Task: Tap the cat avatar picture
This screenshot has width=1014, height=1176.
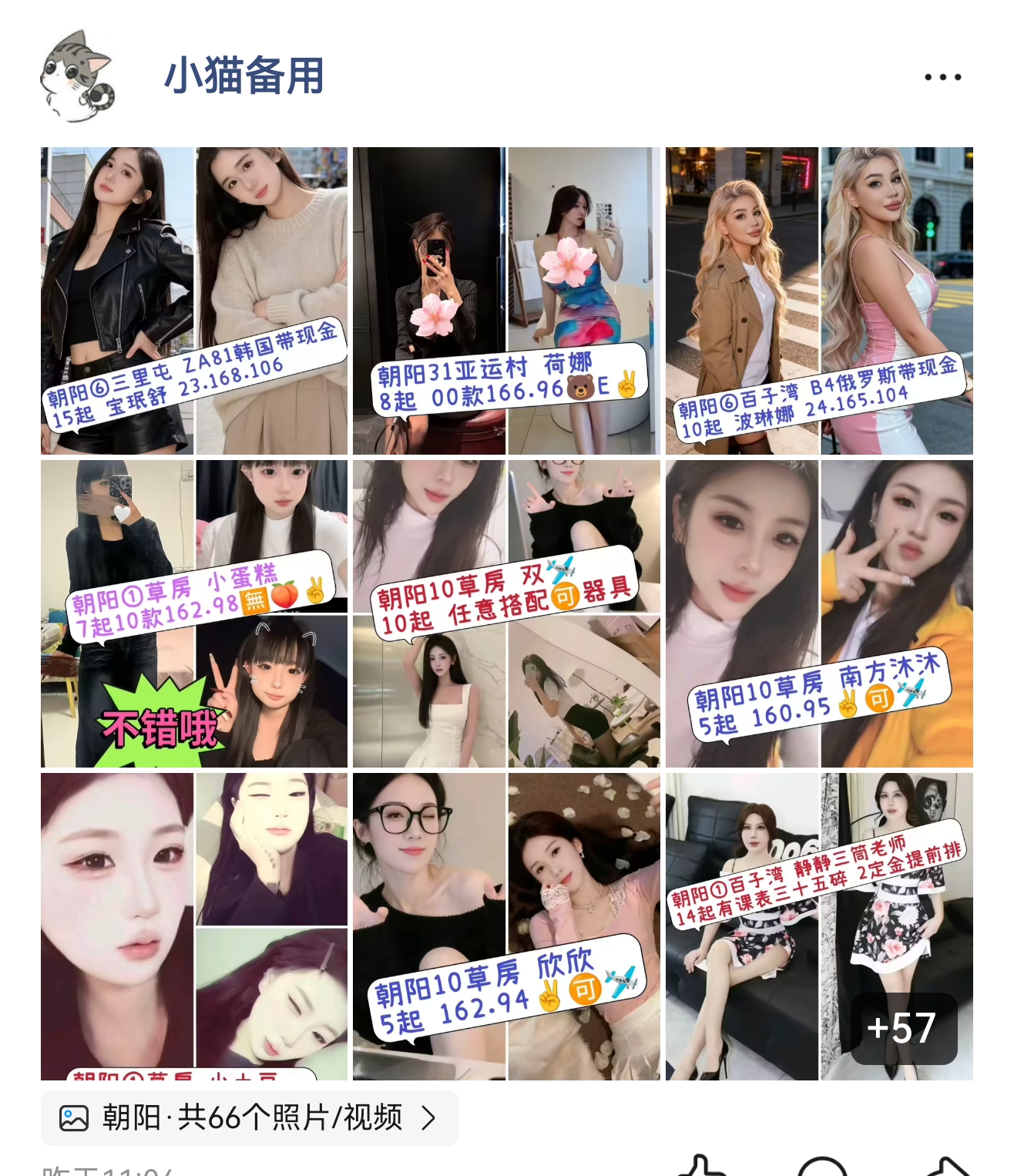Action: (x=77, y=77)
